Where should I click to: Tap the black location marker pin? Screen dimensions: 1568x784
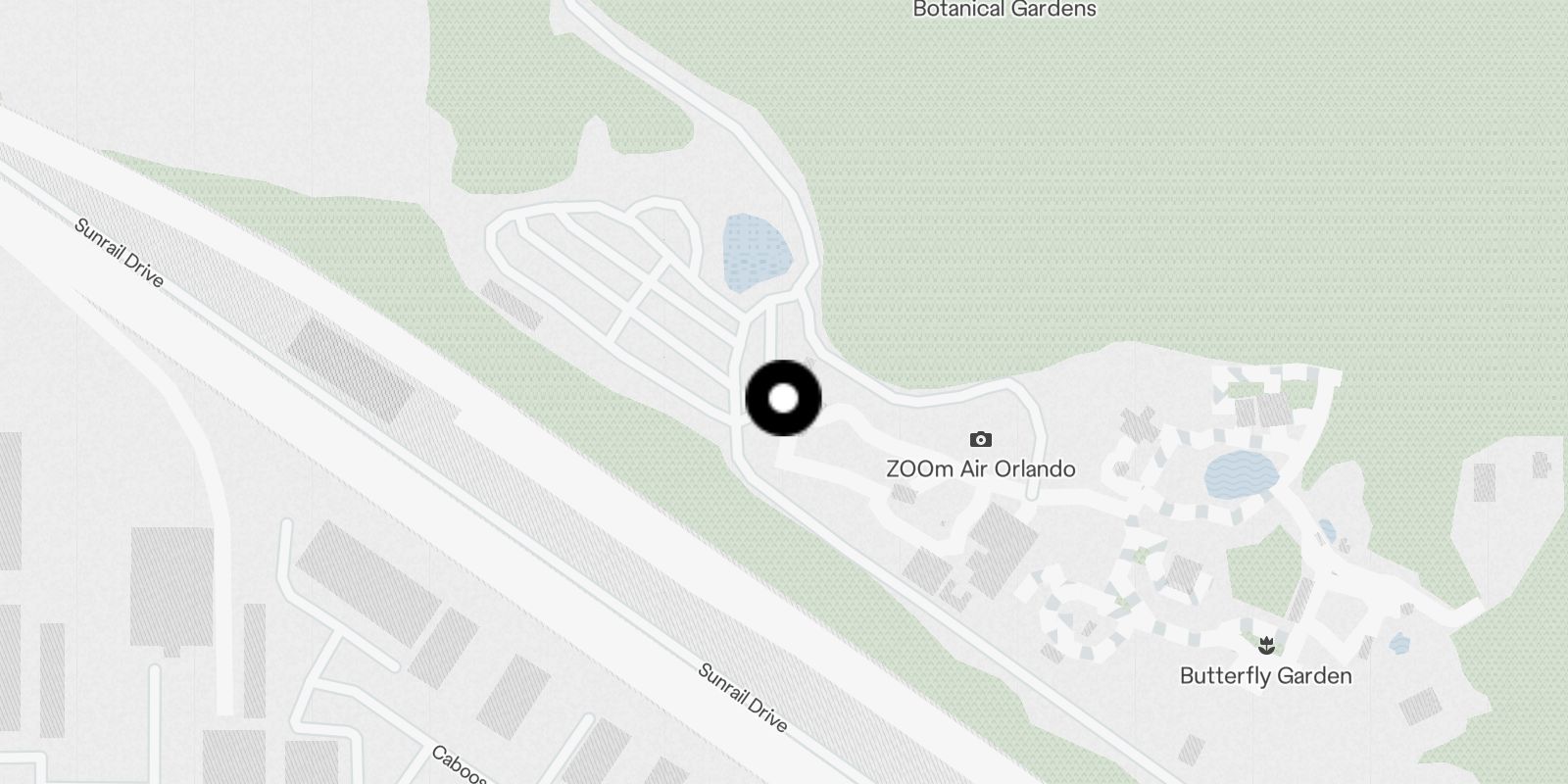pos(783,398)
